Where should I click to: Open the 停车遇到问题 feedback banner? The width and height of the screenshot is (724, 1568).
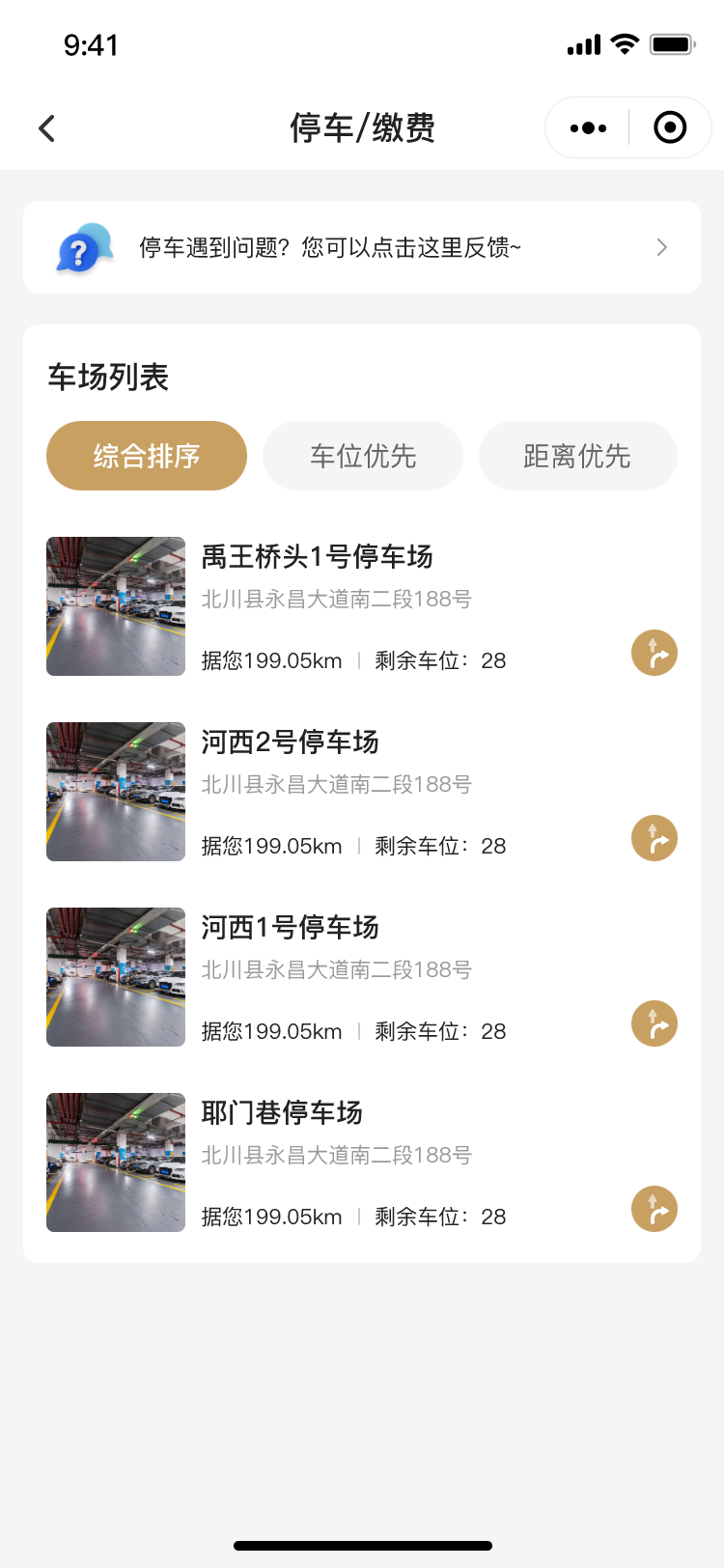click(362, 247)
